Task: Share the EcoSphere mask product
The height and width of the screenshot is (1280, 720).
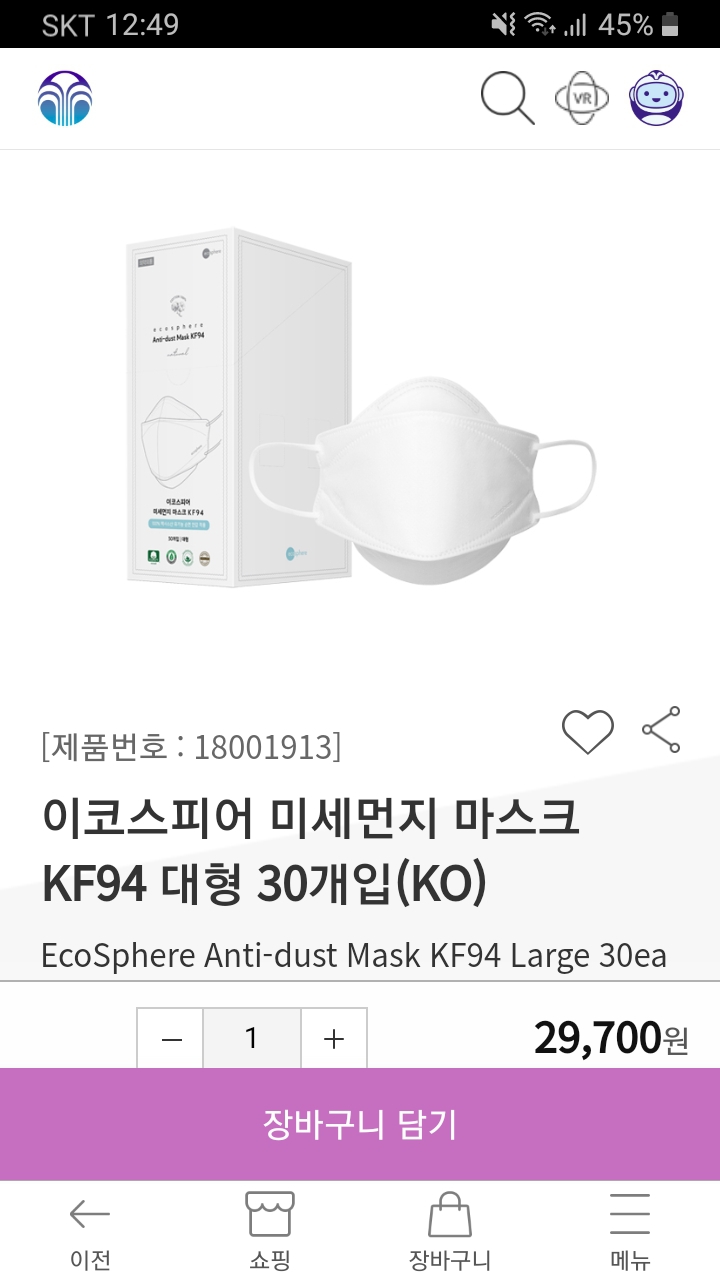Action: [661, 729]
